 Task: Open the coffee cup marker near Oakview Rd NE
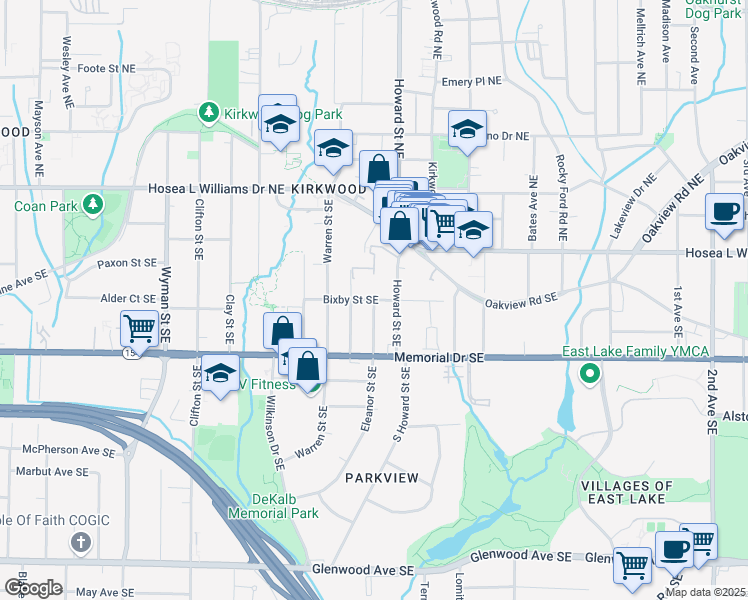724,211
